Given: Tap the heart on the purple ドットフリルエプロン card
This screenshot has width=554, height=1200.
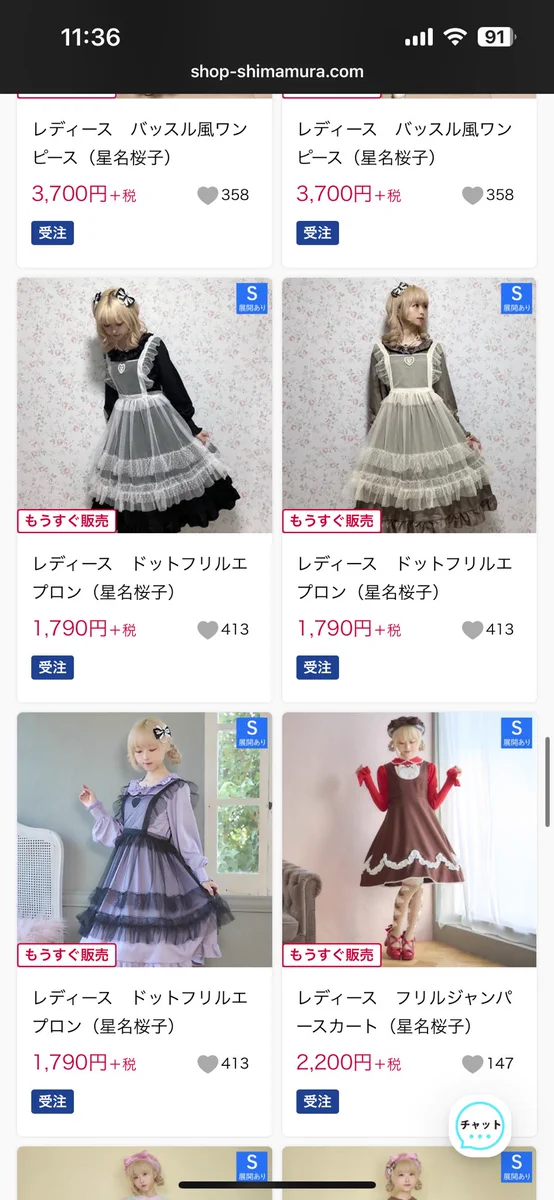Looking at the screenshot, I should [207, 1063].
